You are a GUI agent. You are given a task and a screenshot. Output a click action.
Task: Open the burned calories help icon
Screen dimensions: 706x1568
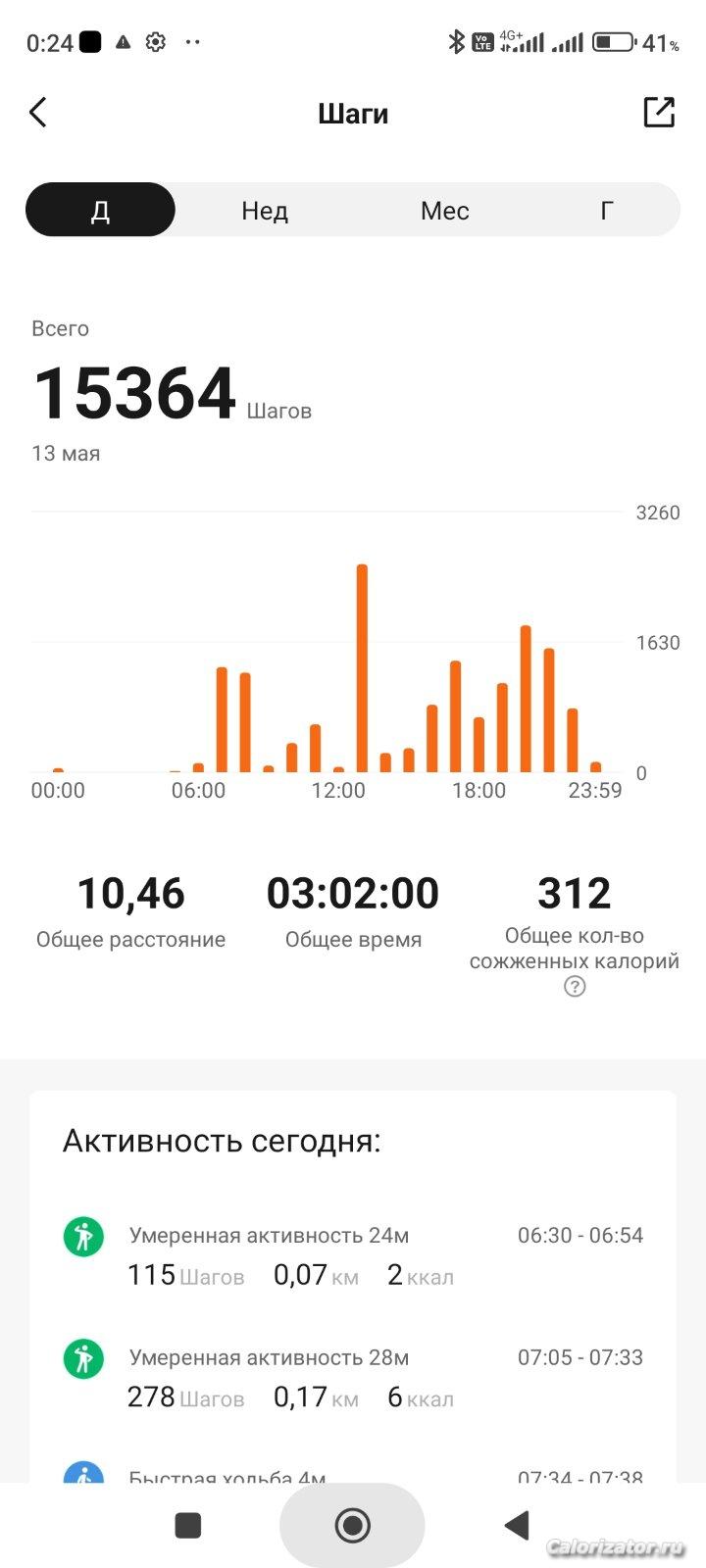tap(575, 987)
